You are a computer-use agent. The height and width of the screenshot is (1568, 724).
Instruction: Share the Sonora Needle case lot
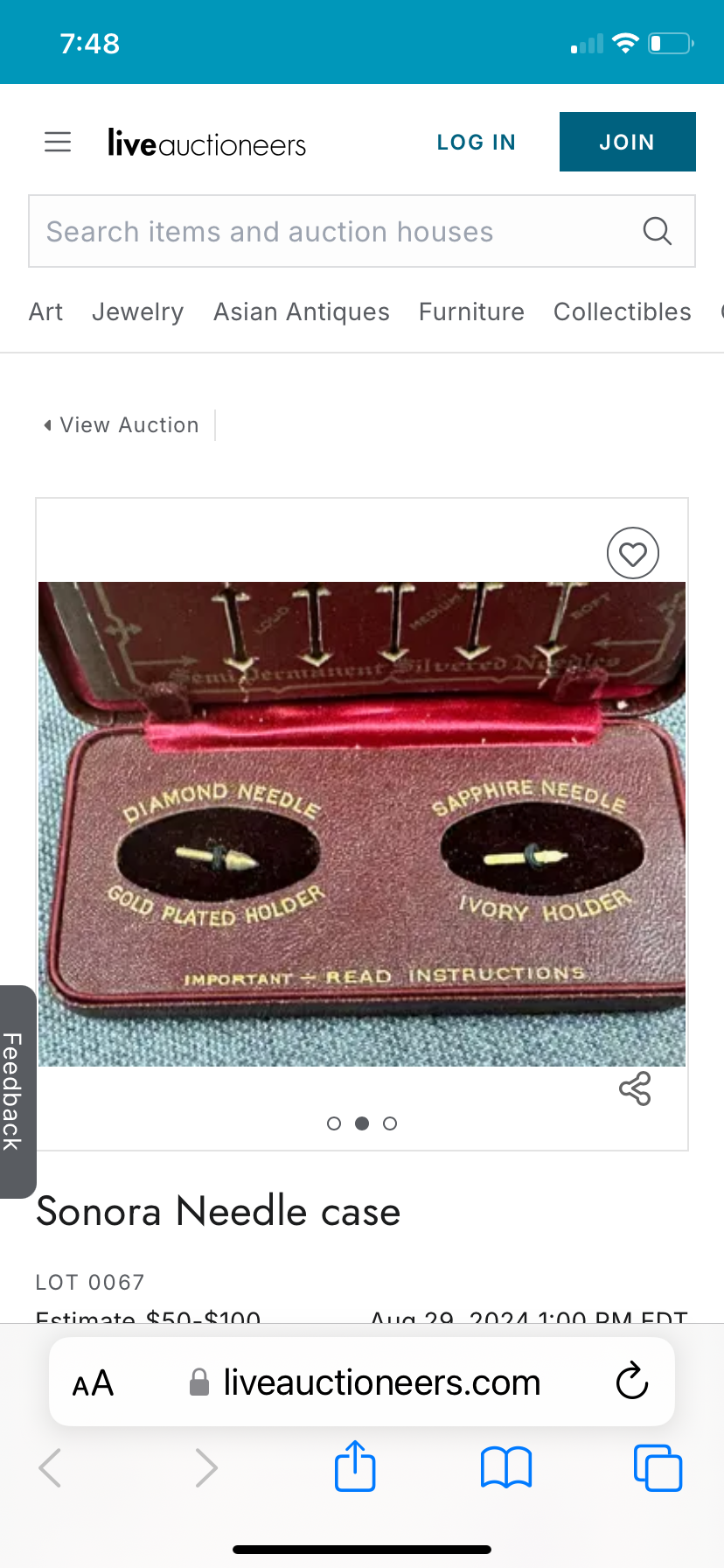635,1089
